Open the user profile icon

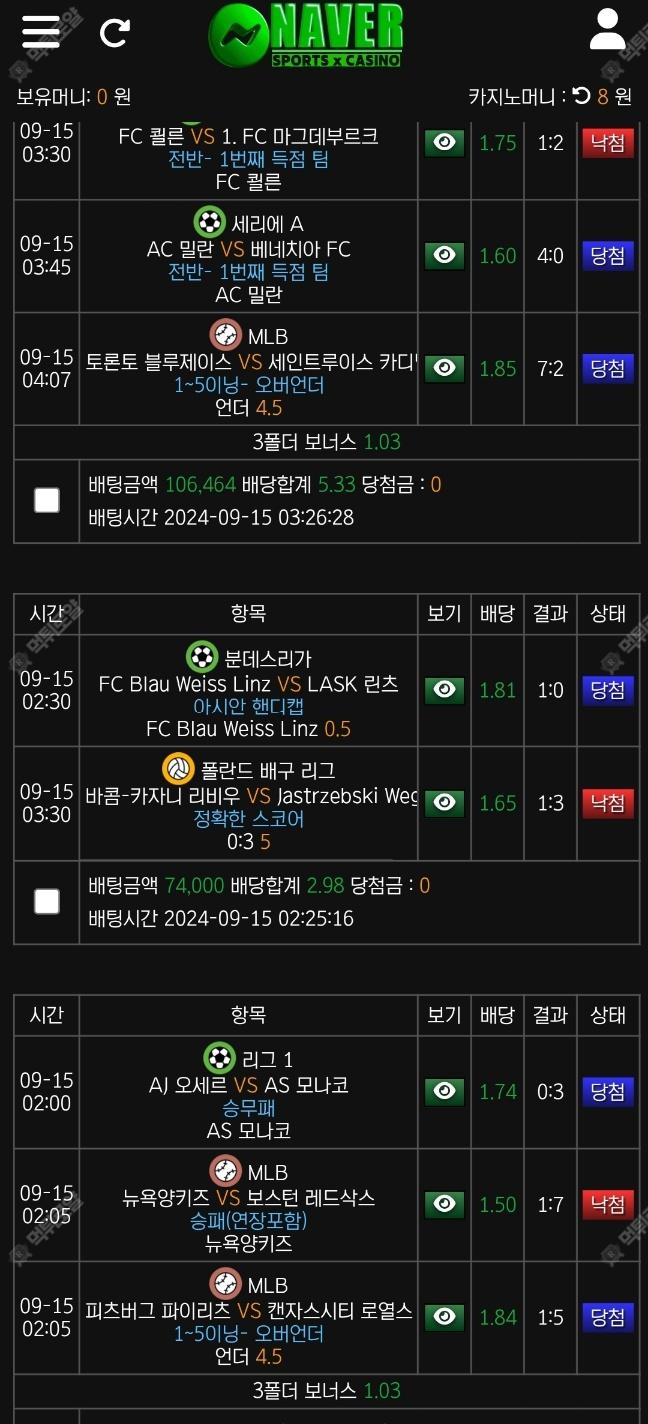[607, 30]
